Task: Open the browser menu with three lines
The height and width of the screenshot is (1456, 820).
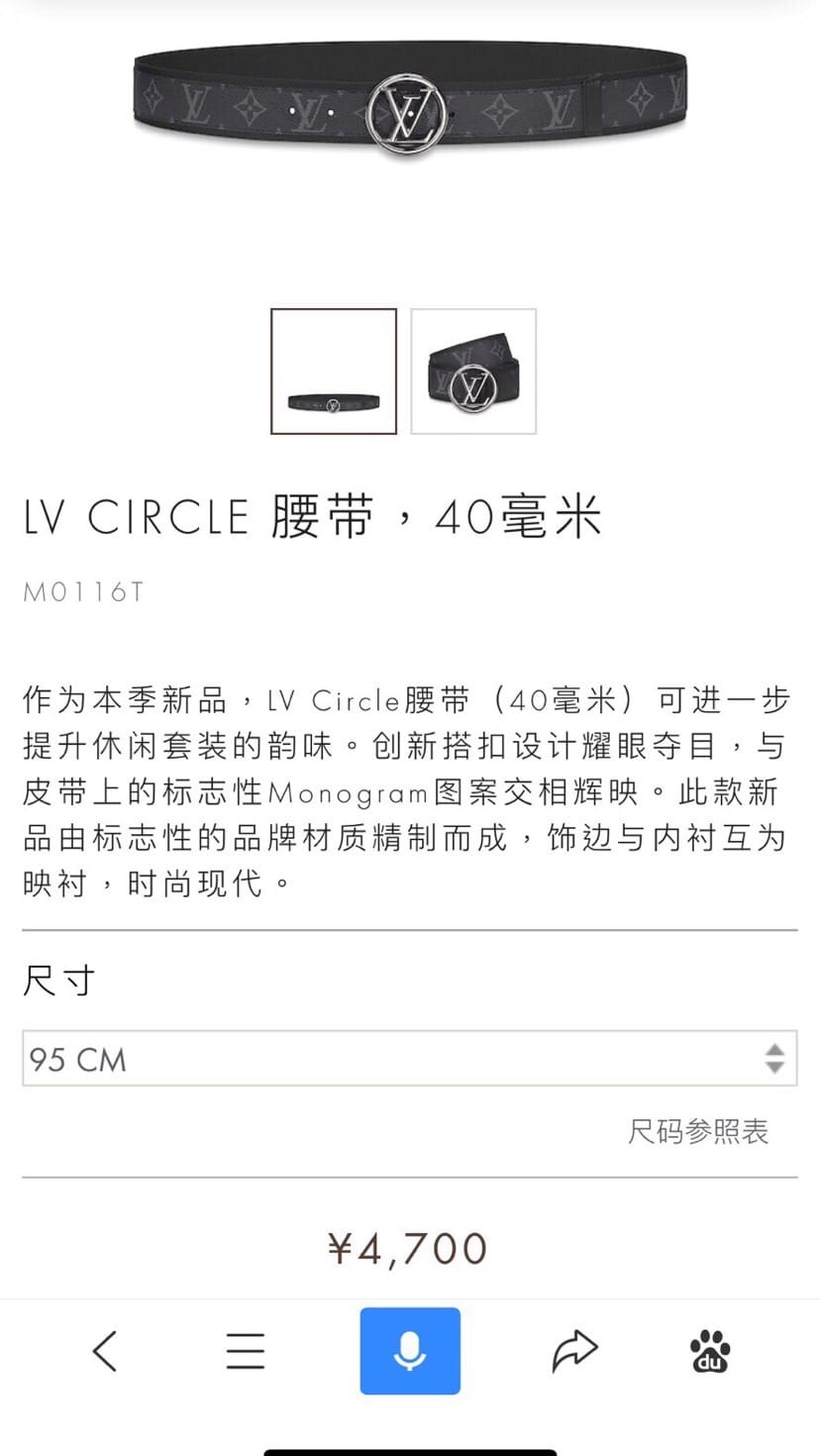Action: pos(245,1350)
